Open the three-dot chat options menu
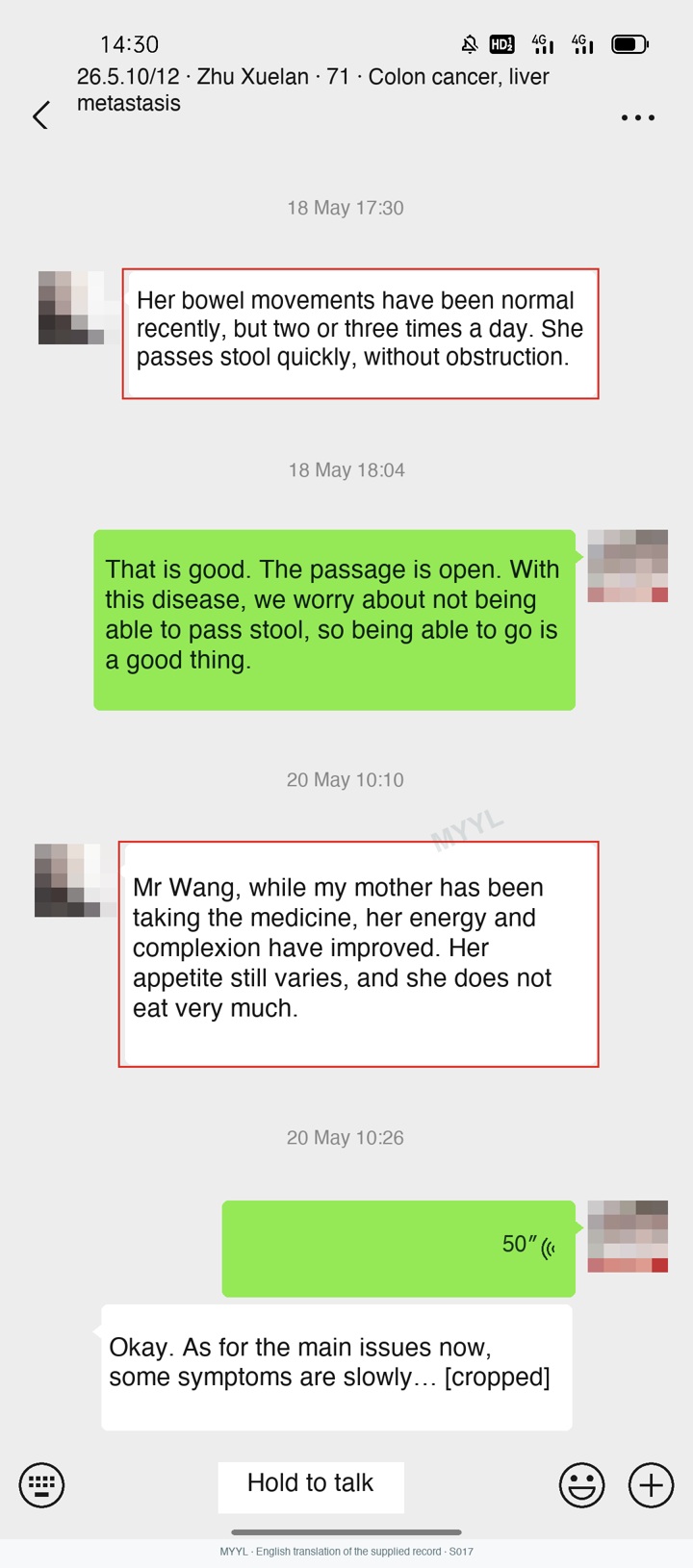 (638, 117)
